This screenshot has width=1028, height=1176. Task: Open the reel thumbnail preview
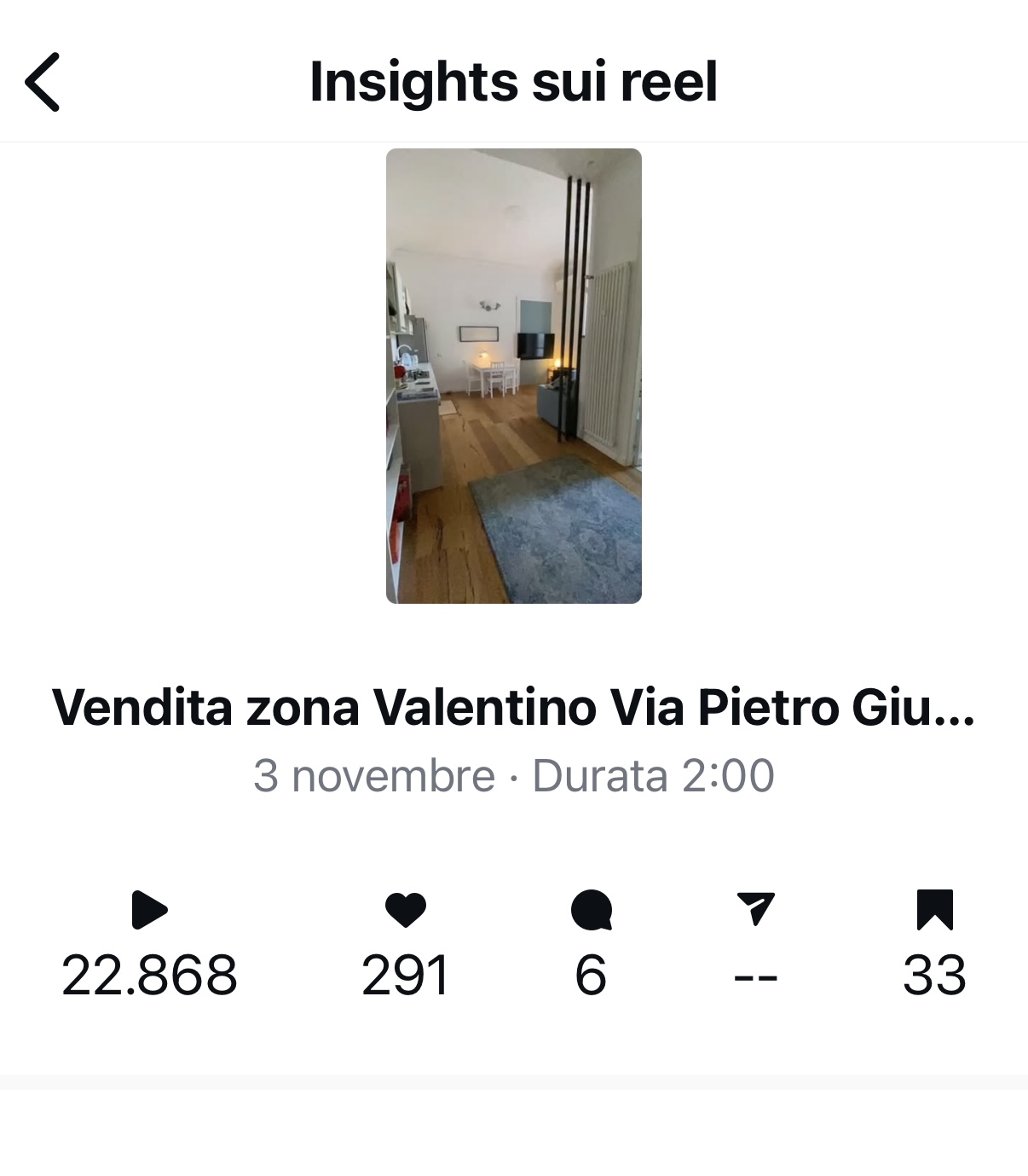click(x=513, y=376)
